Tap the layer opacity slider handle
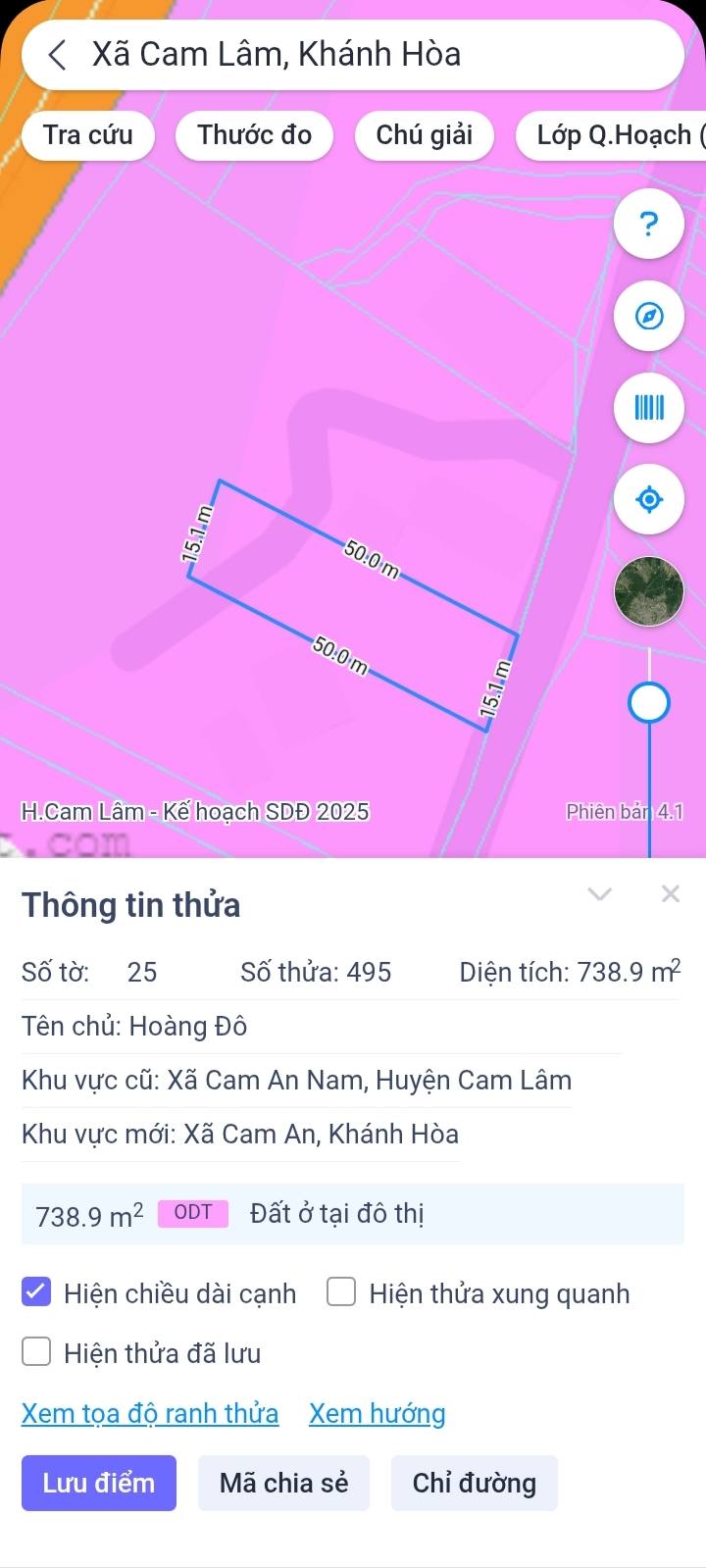This screenshot has width=706, height=1568. pos(648,702)
